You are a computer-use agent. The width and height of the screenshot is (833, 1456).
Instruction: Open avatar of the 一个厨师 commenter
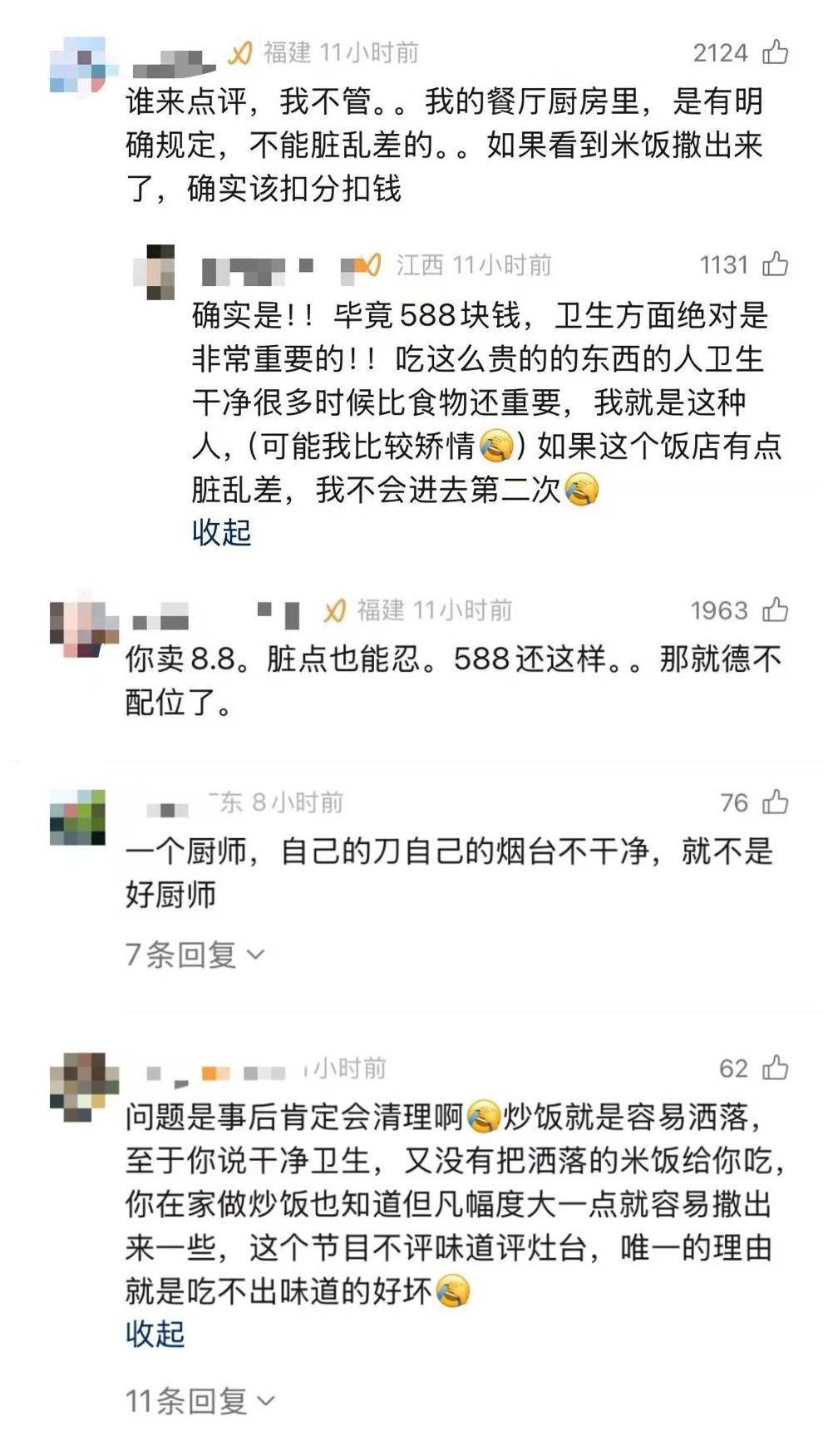click(x=78, y=817)
